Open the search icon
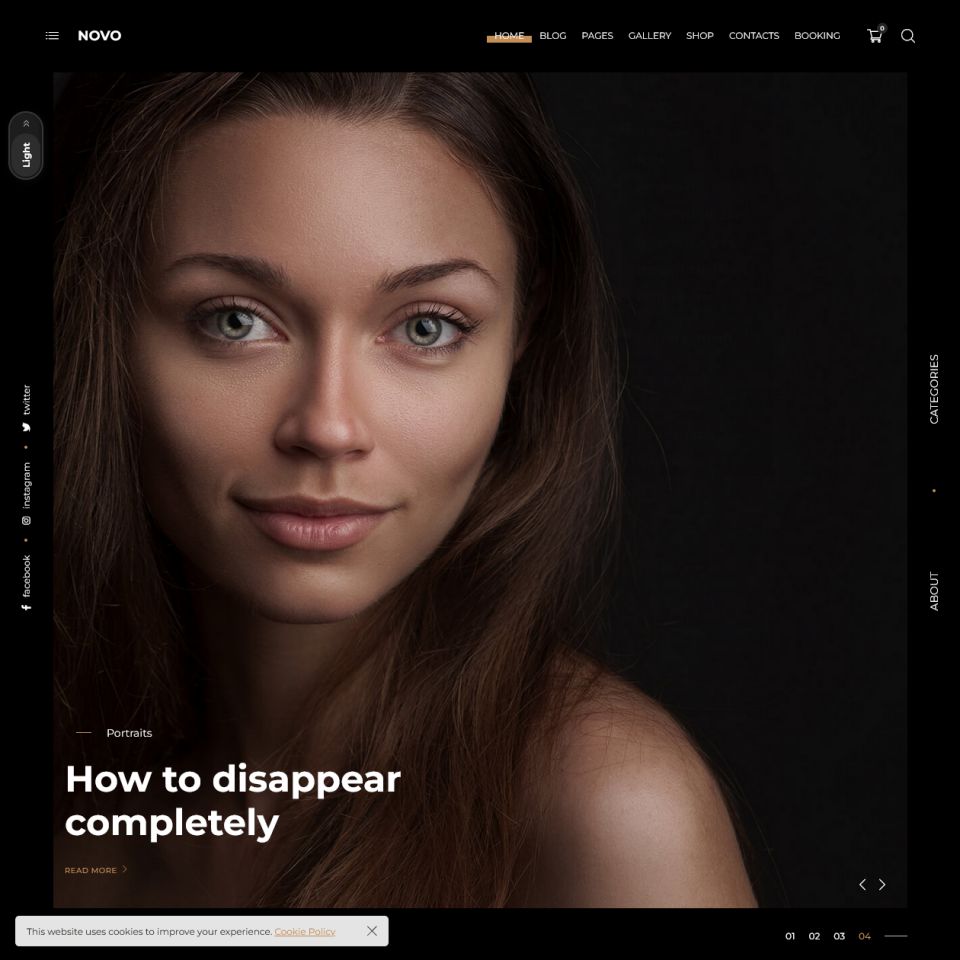 pyautogui.click(x=908, y=36)
